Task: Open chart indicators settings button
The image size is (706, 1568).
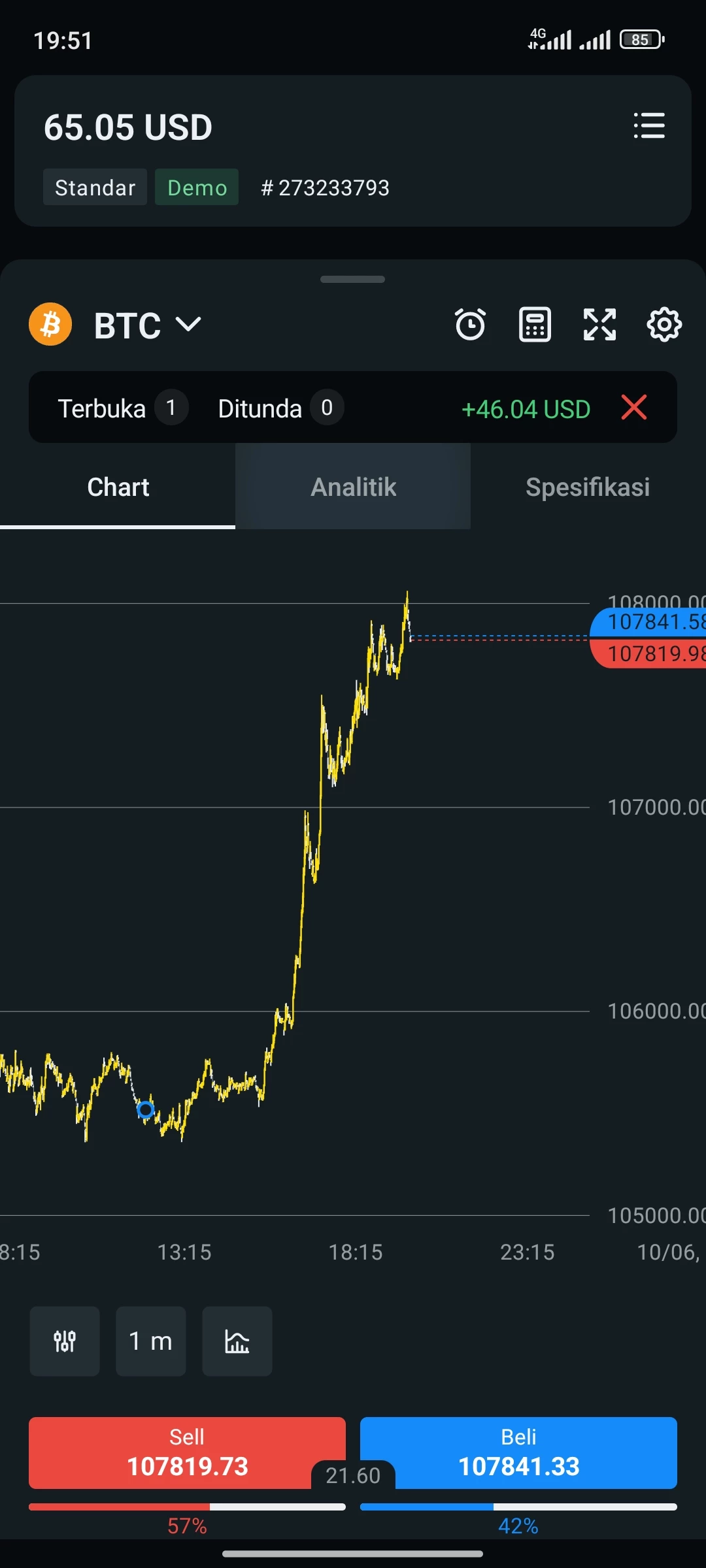Action: tap(65, 1341)
